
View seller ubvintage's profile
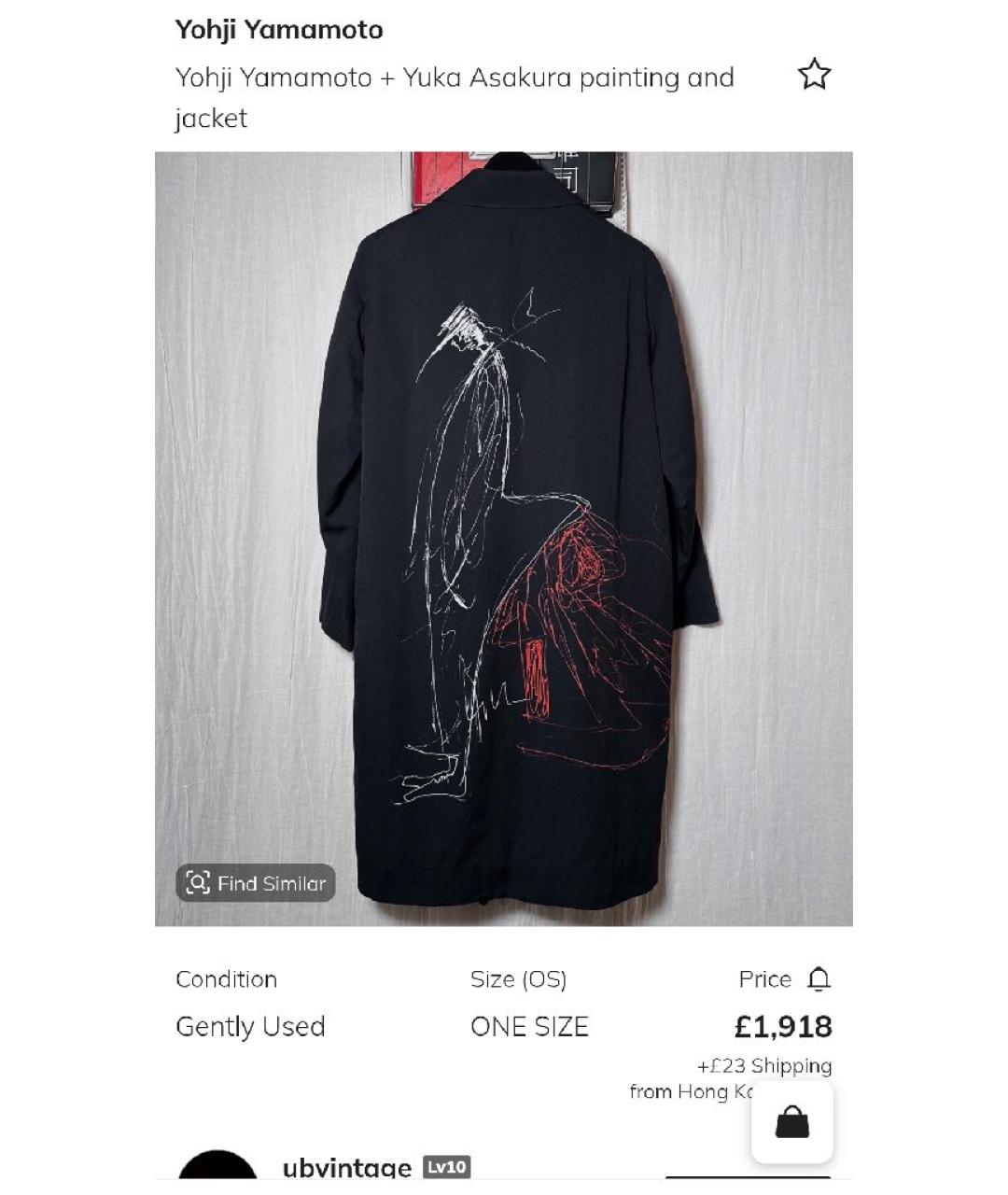(346, 1168)
